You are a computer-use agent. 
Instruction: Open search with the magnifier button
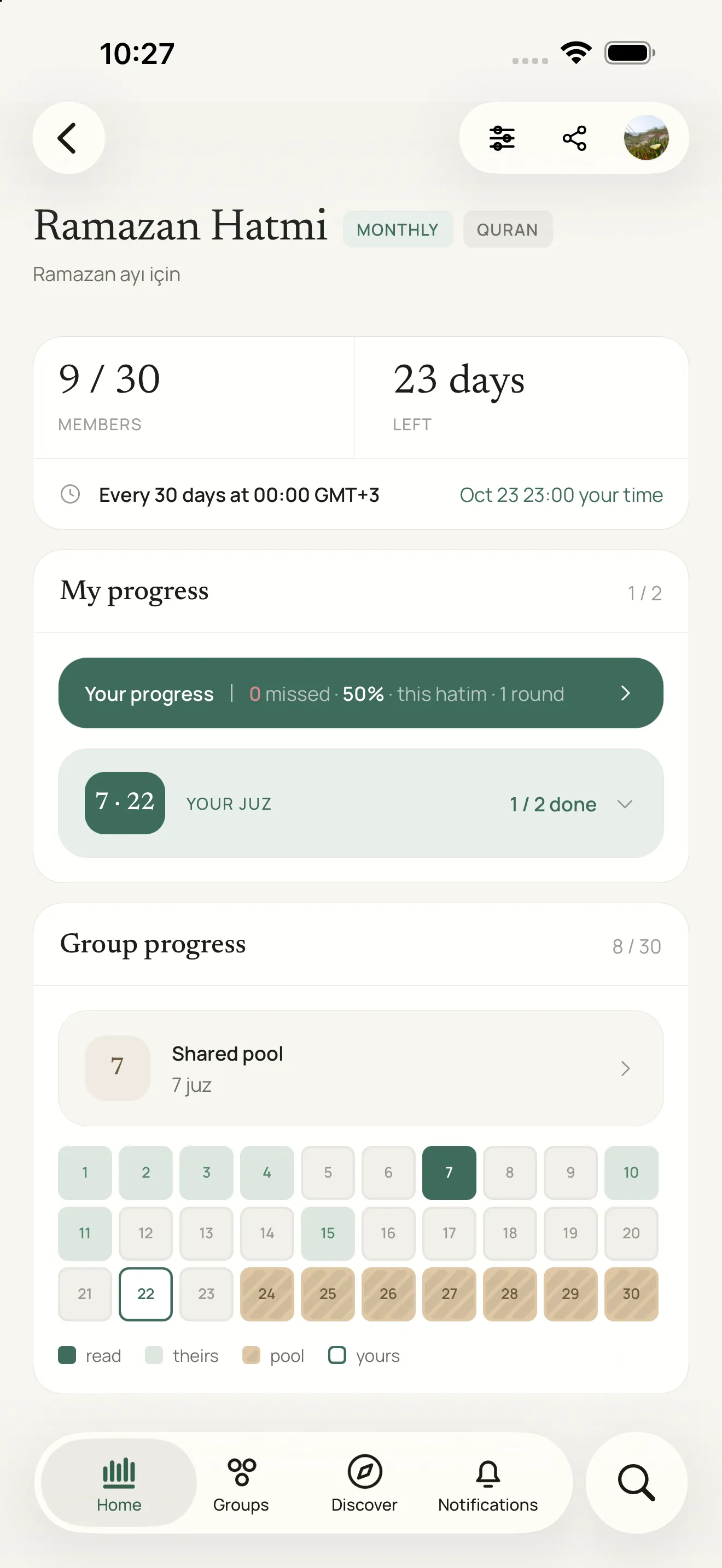pos(636,1483)
